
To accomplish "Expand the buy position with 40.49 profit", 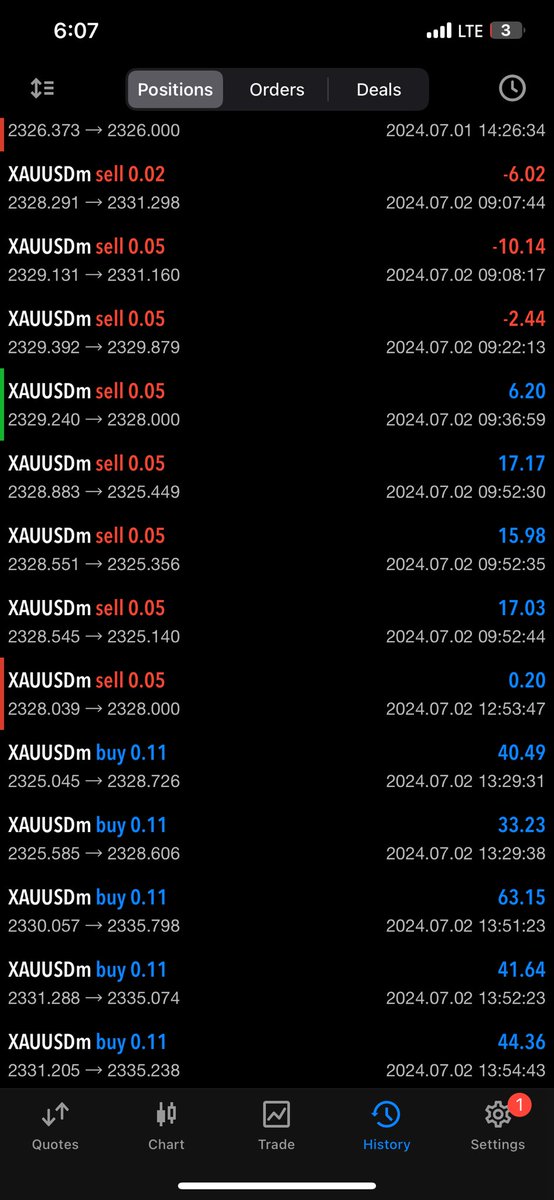I will [x=277, y=766].
